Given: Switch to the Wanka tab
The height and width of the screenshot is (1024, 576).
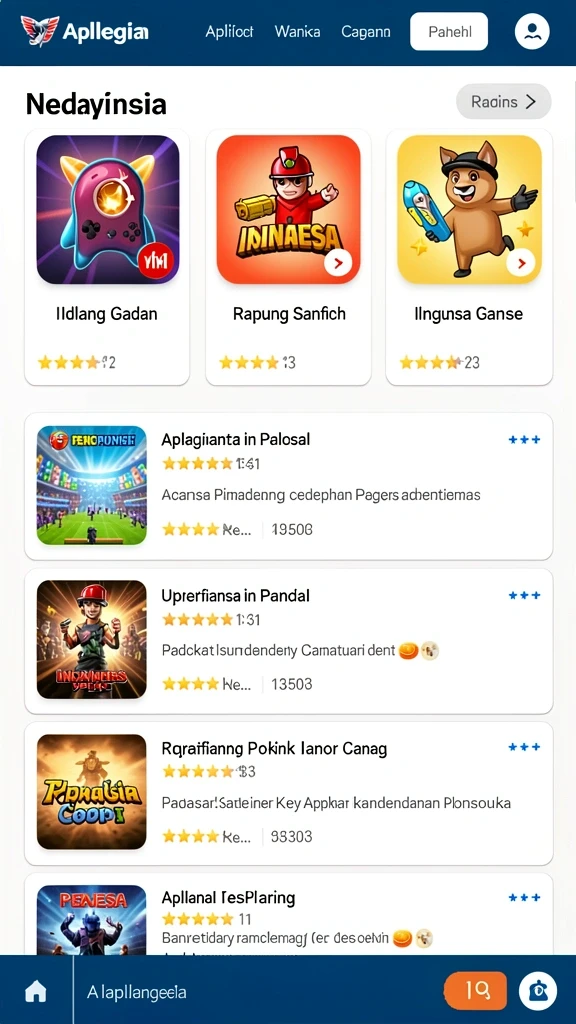Looking at the screenshot, I should tap(297, 31).
